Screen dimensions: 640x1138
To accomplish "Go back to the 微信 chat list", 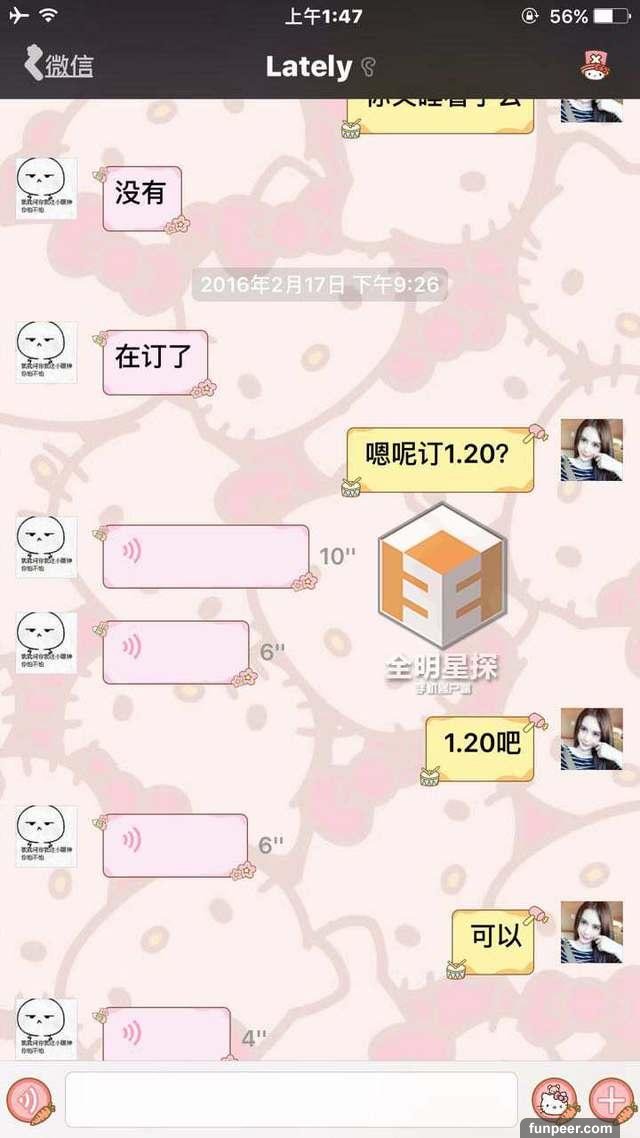I will pos(58,66).
